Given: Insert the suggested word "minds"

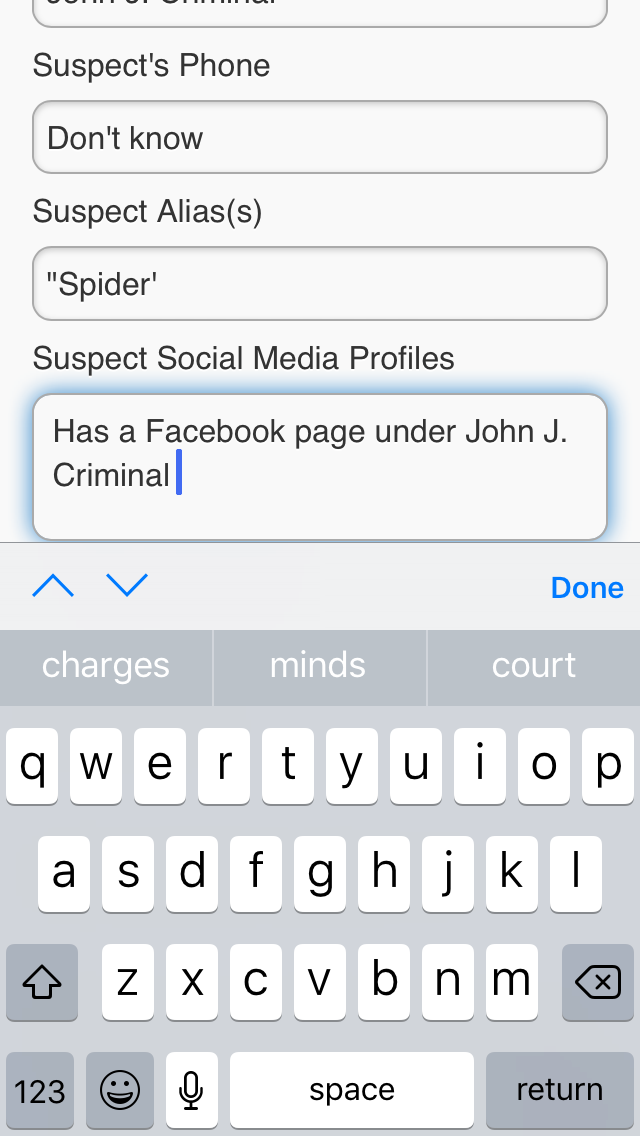Looking at the screenshot, I should pos(320,667).
